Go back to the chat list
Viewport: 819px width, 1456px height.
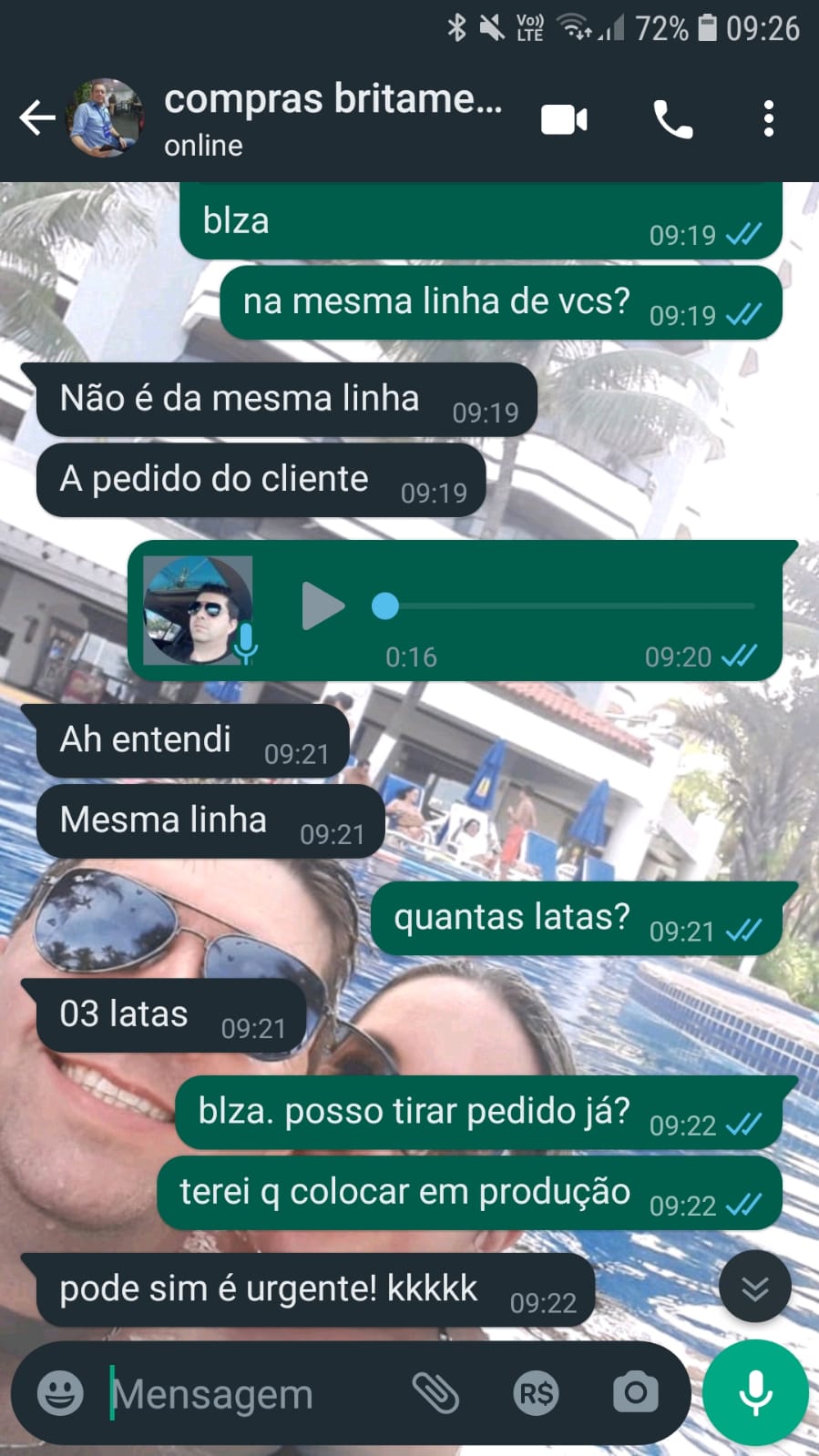(36, 118)
